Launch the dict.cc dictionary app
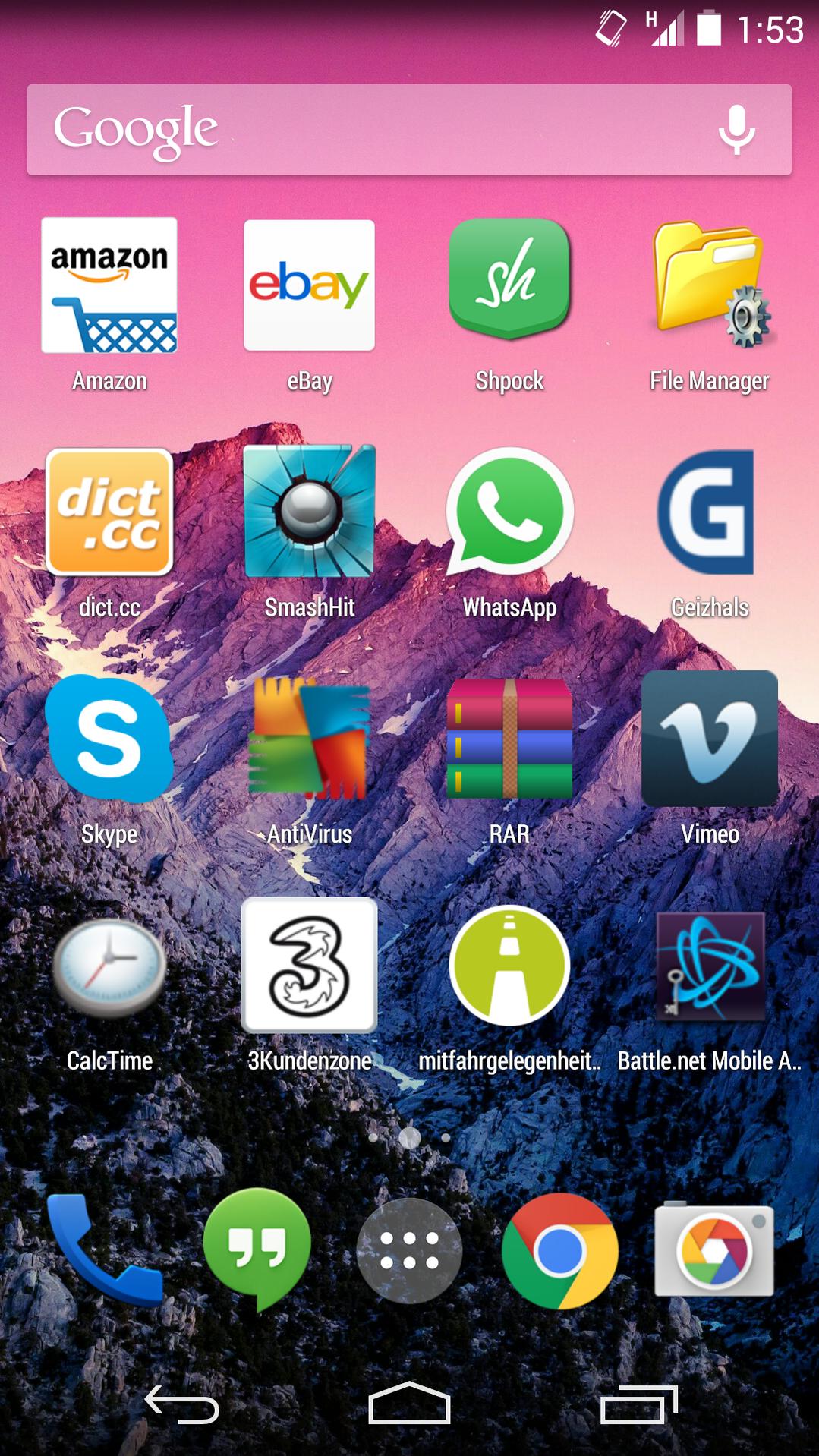The width and height of the screenshot is (819, 1456). click(109, 512)
